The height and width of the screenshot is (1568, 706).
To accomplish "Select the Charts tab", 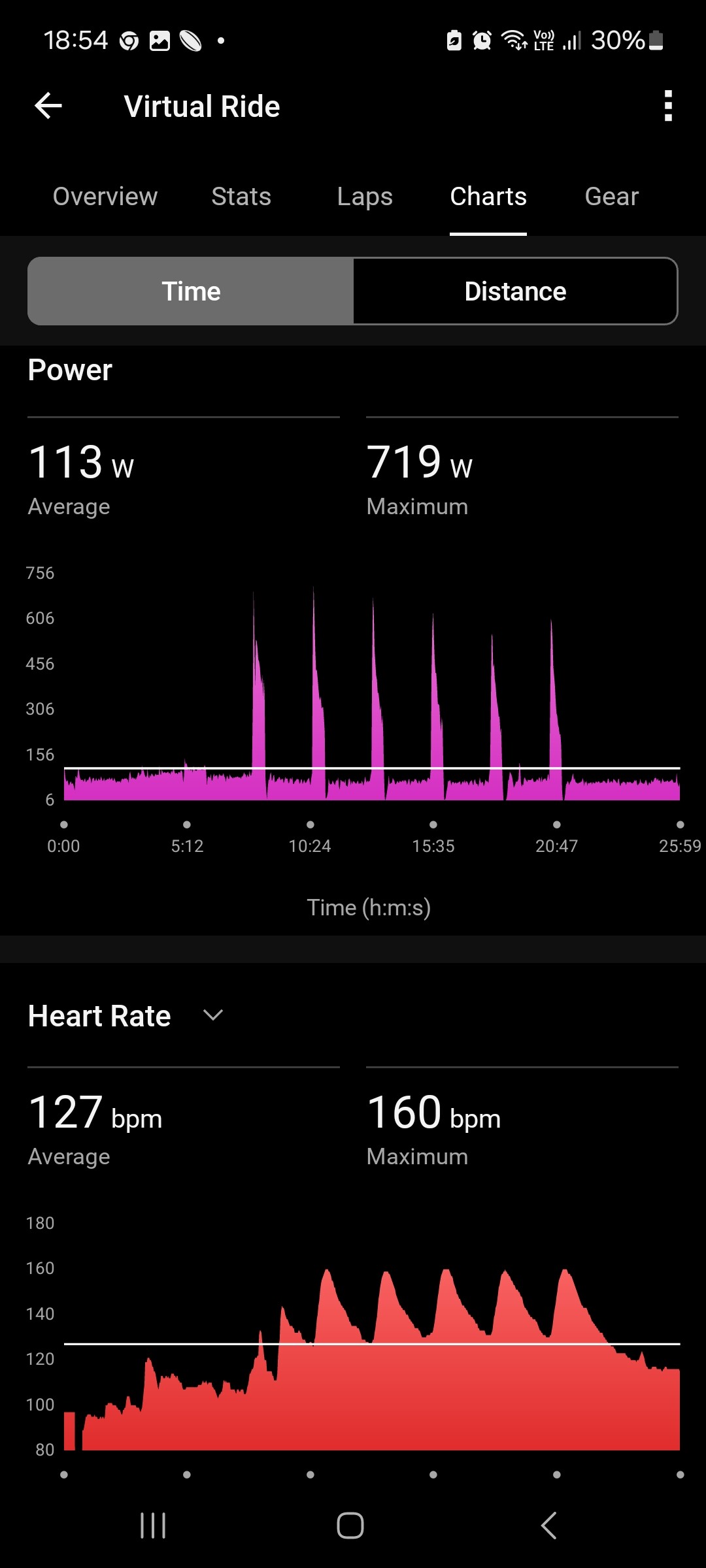I will click(488, 197).
